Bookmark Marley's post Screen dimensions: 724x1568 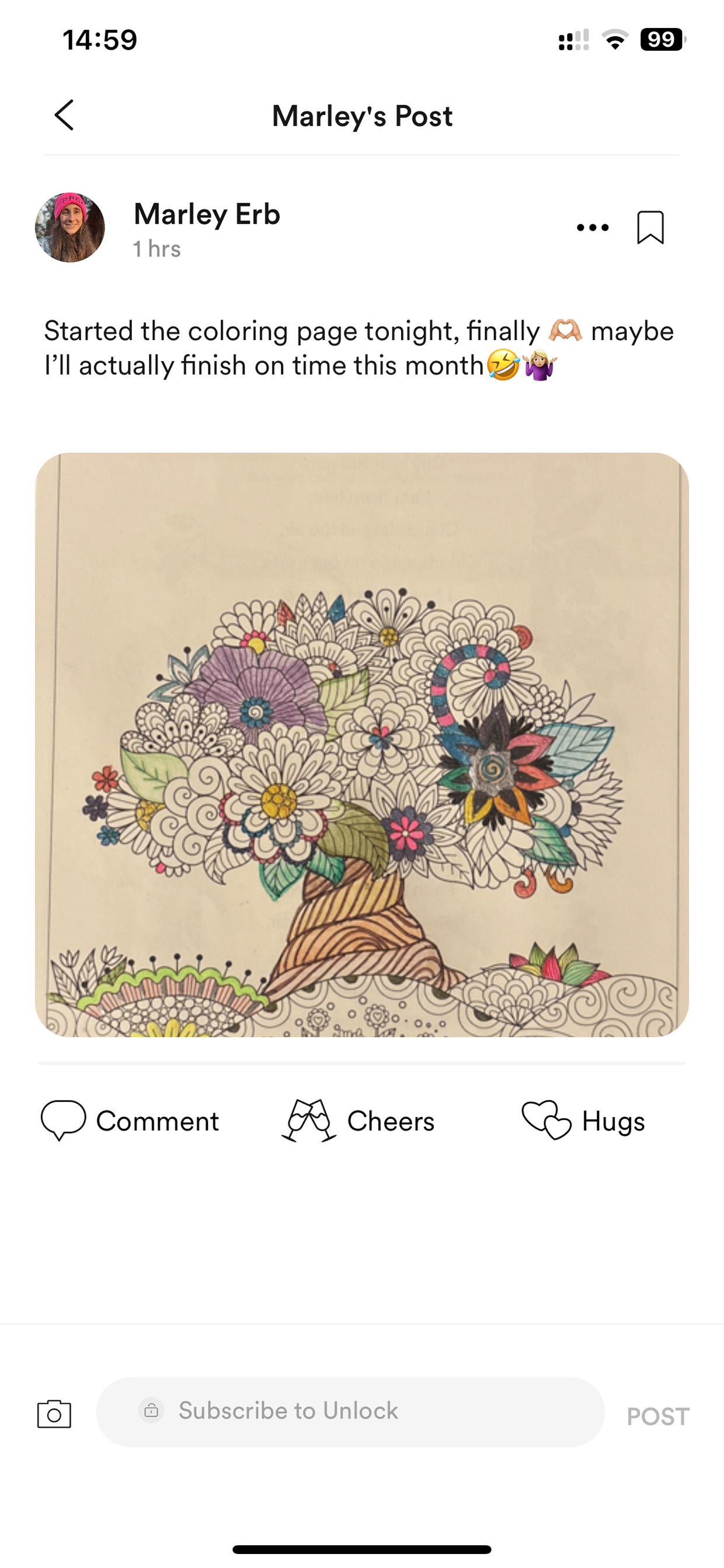coord(650,228)
